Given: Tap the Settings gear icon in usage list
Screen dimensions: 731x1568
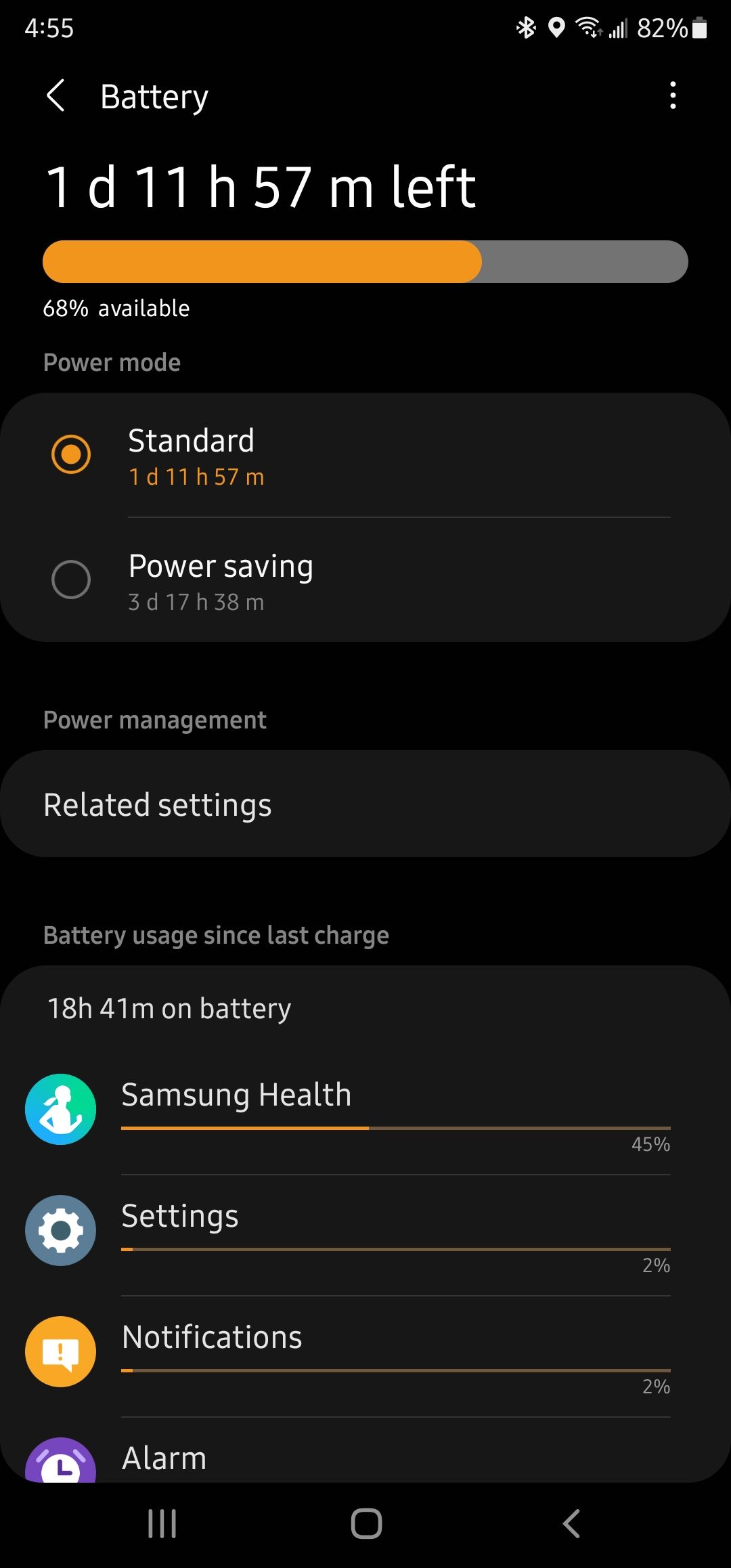Looking at the screenshot, I should [x=60, y=1230].
